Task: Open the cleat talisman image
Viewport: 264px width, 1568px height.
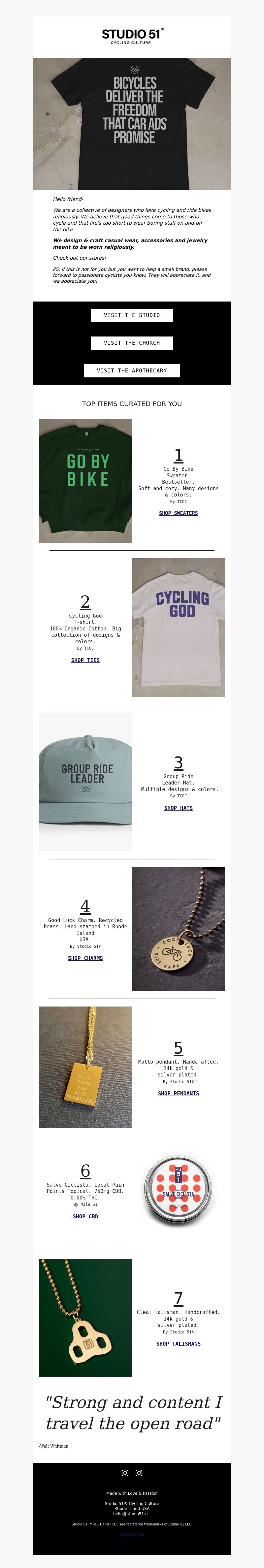Action: [85, 1317]
